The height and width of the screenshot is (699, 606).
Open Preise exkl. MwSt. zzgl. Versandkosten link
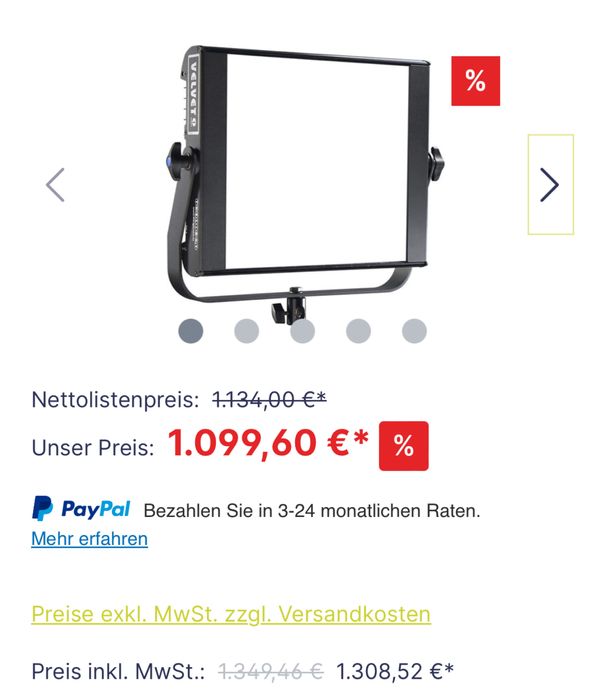[231, 614]
